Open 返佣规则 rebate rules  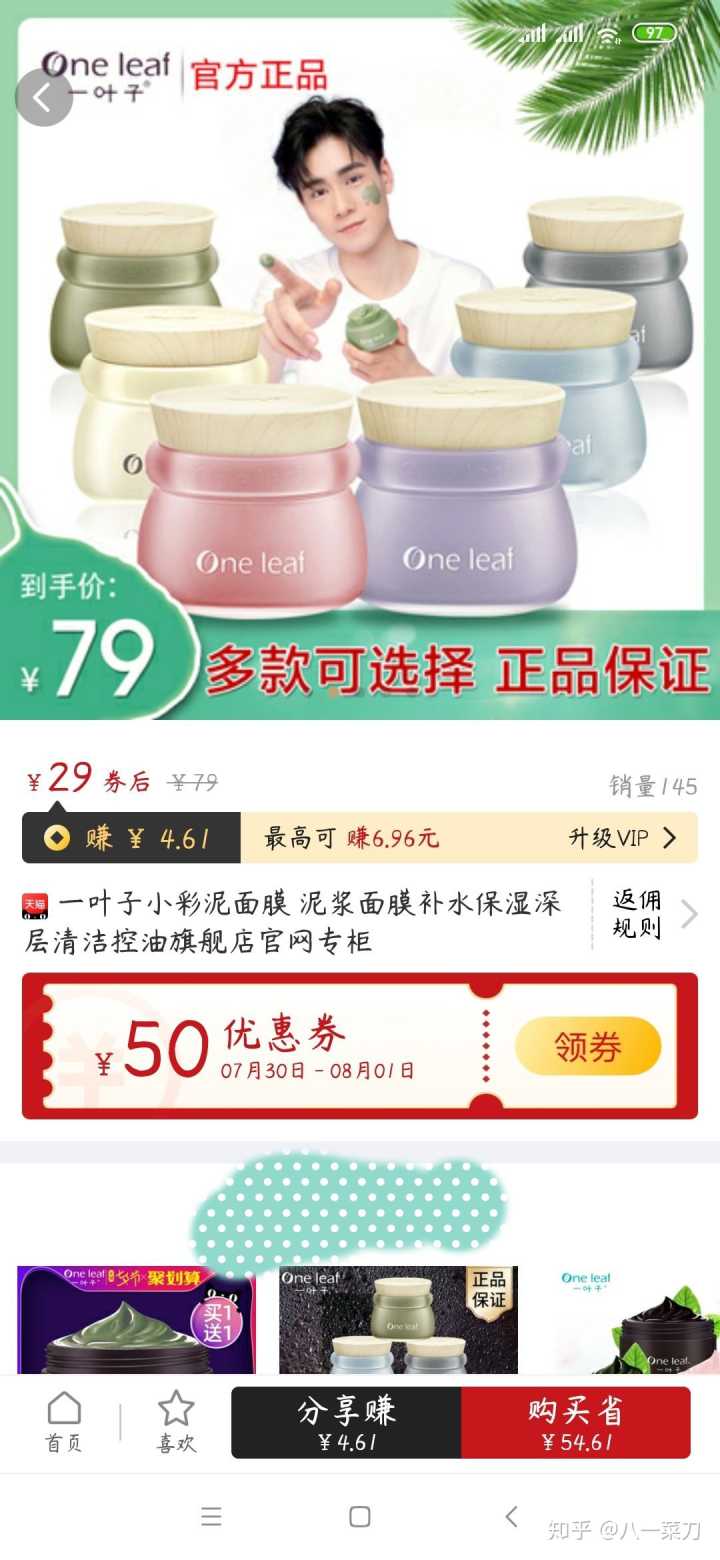(x=652, y=914)
